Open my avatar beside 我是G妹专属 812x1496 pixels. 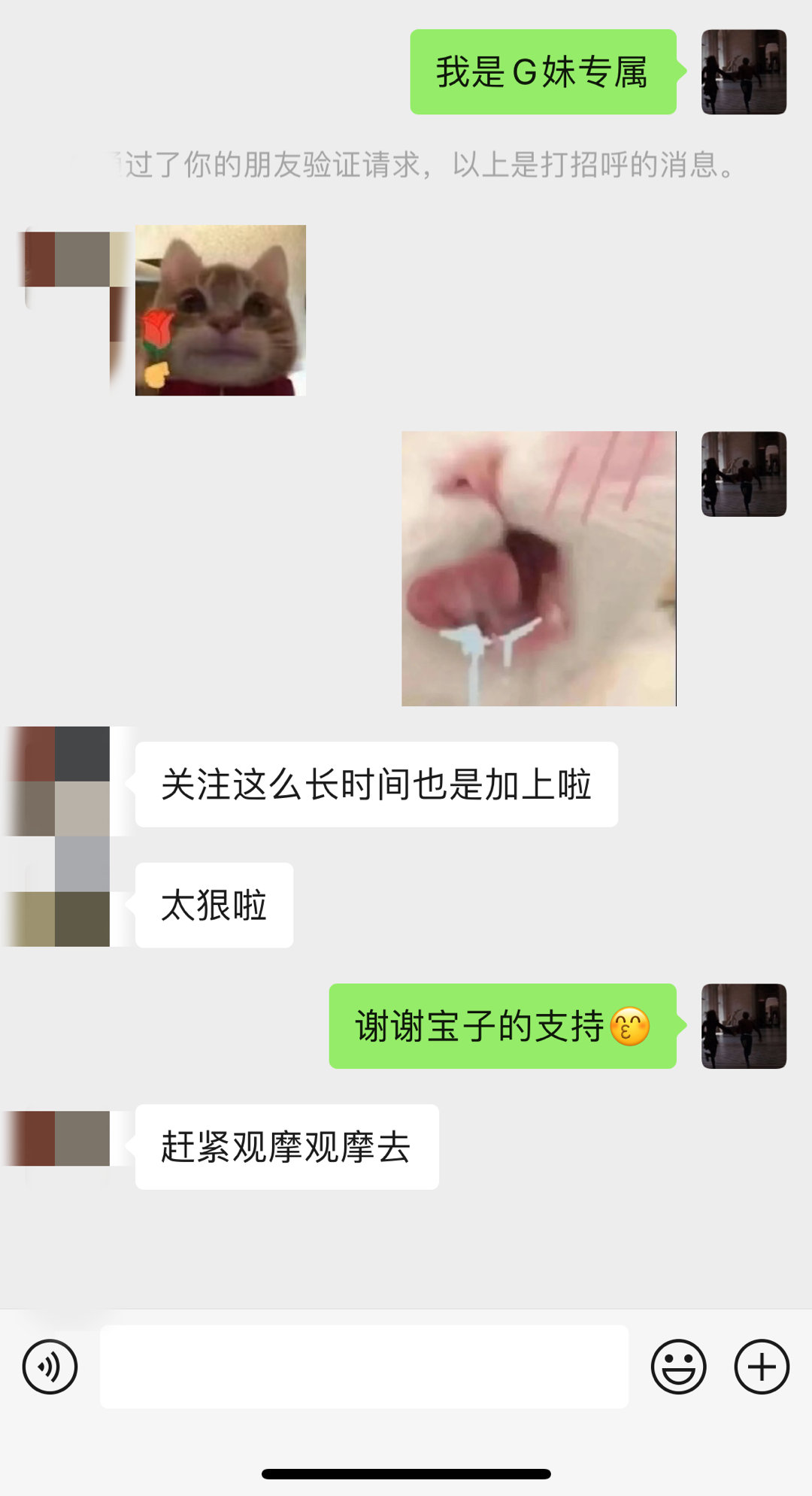(744, 72)
